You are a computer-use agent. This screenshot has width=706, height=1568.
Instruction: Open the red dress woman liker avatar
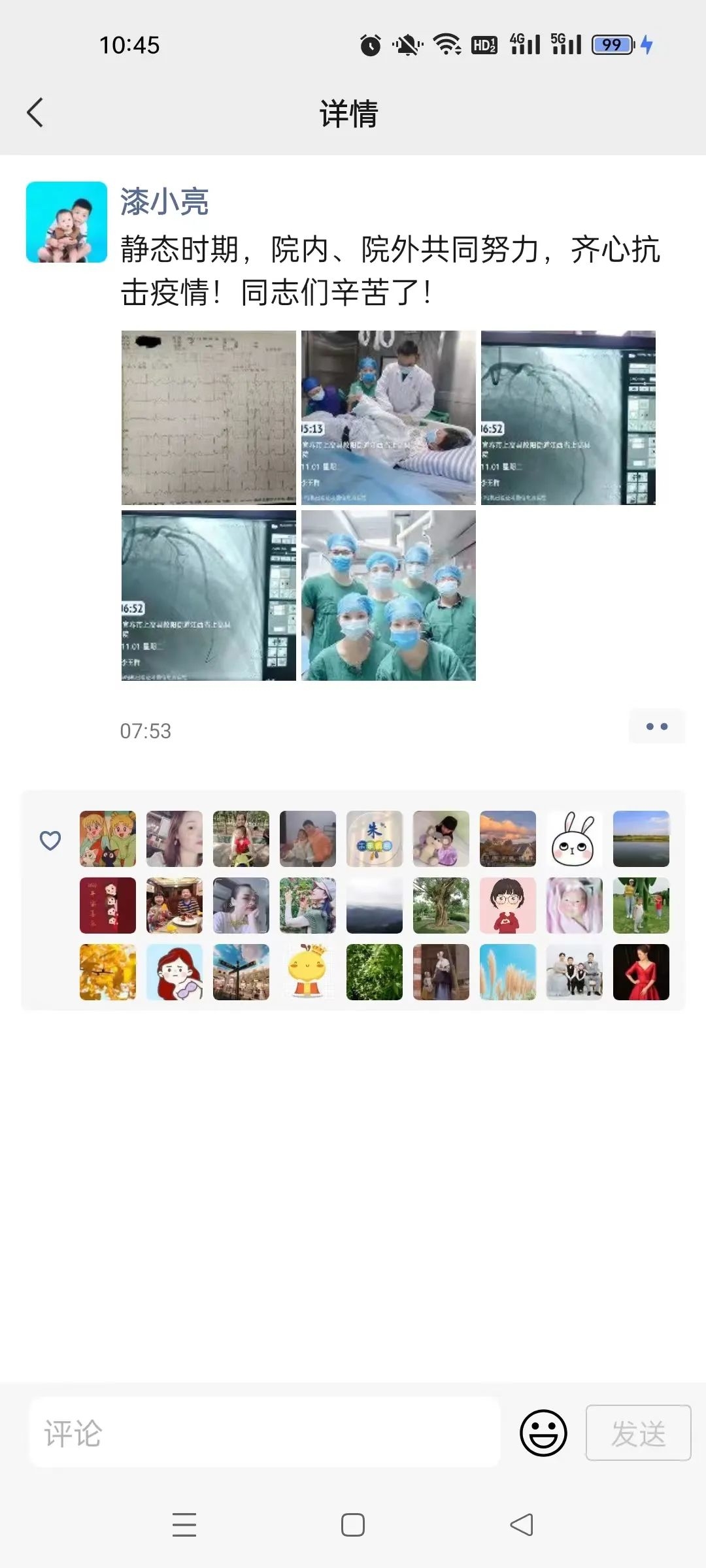coord(641,972)
